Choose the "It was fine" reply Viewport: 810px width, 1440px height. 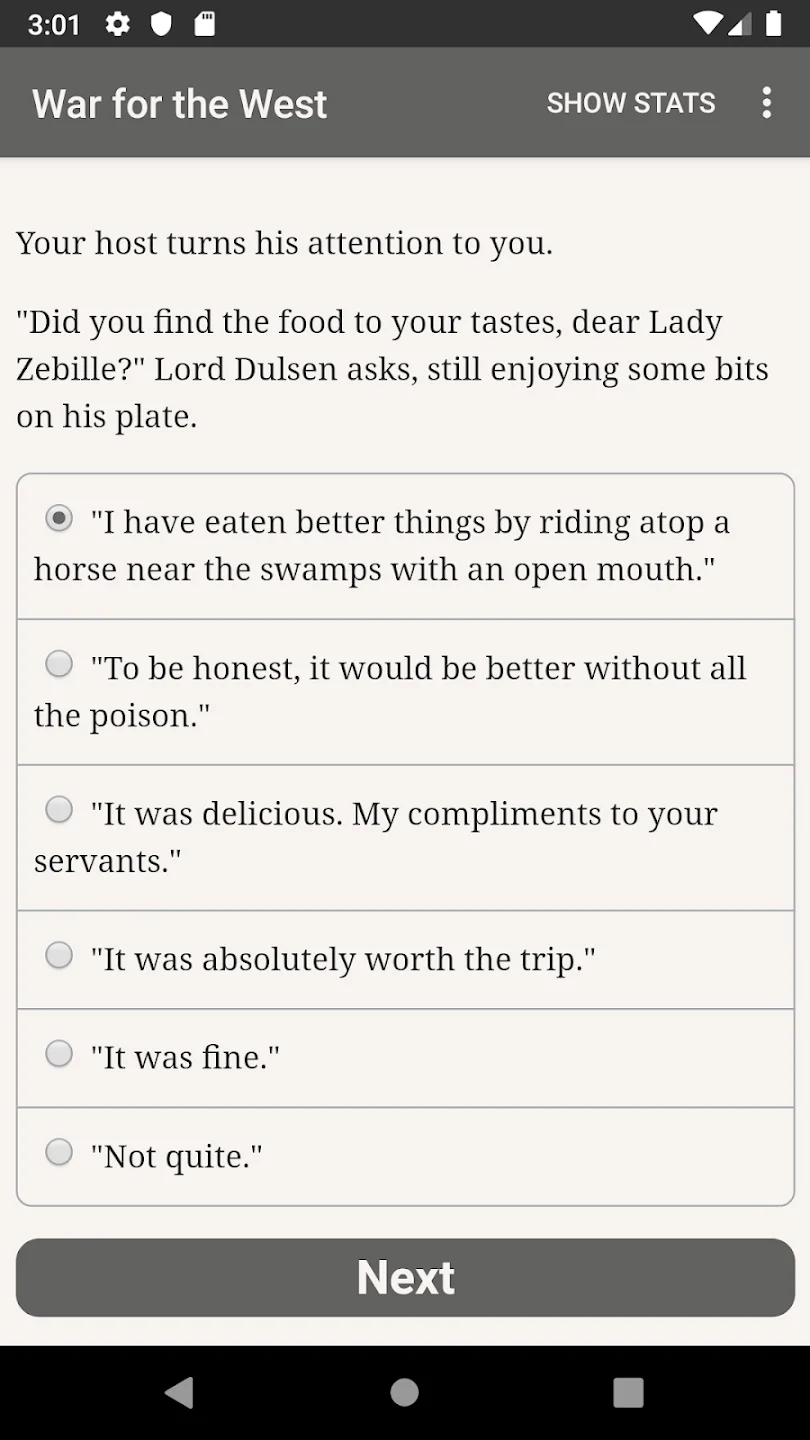pos(405,1058)
